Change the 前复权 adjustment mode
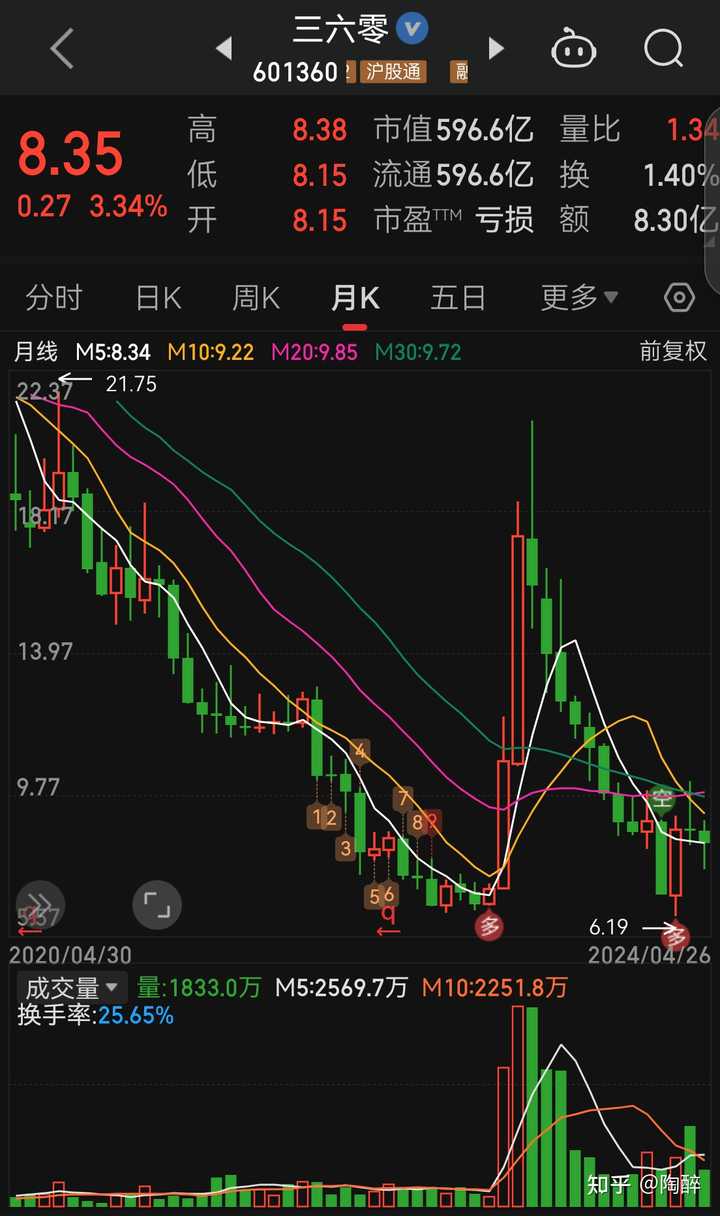720x1216 pixels. pos(673,351)
